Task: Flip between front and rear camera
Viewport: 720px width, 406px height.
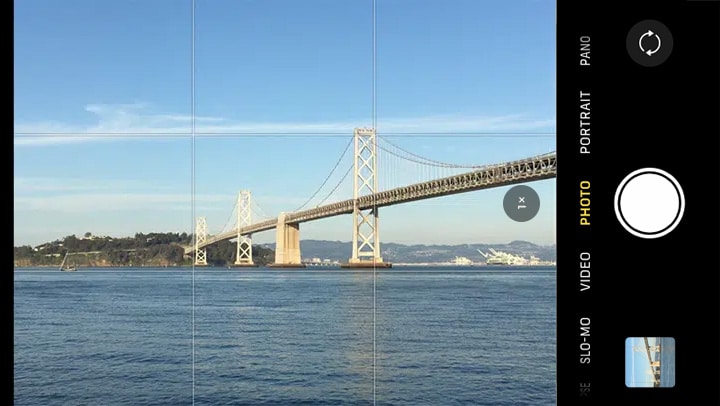Action: click(x=649, y=43)
